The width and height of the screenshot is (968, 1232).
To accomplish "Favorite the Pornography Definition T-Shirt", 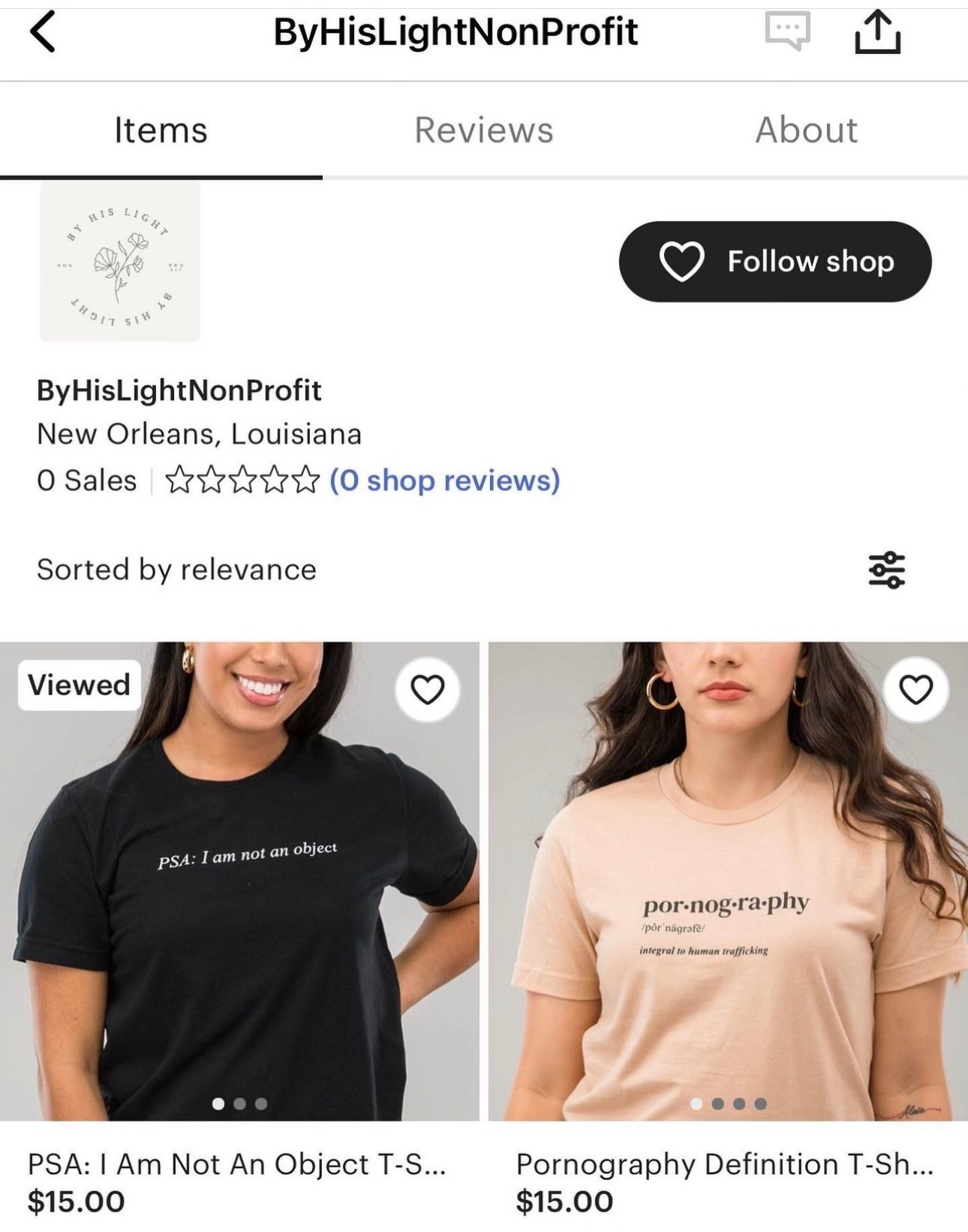I will tap(915, 689).
